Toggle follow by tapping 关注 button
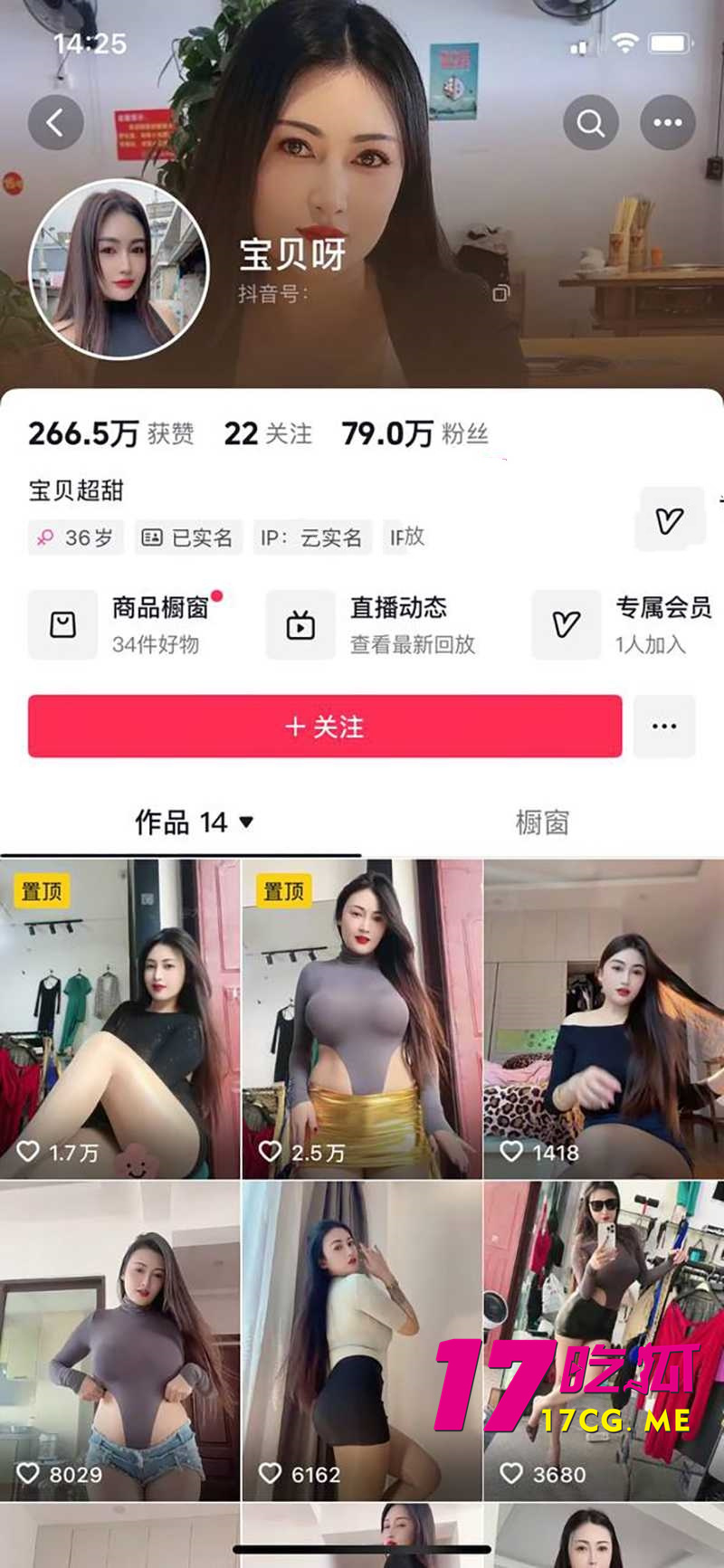The width and height of the screenshot is (724, 1568). click(321, 726)
